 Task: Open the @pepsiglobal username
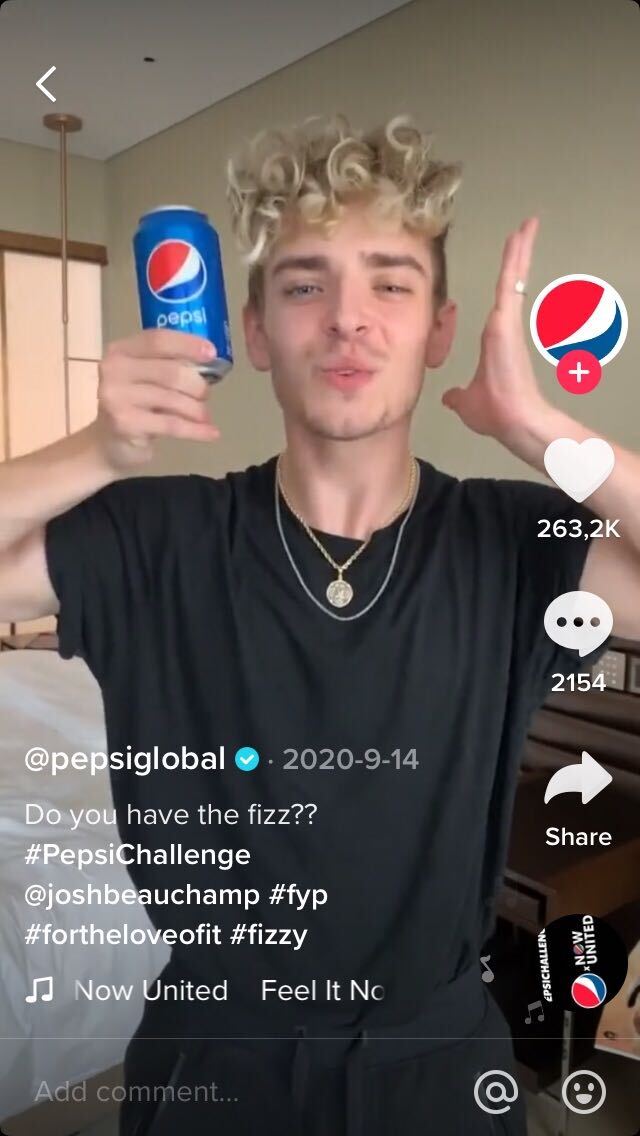coord(125,759)
